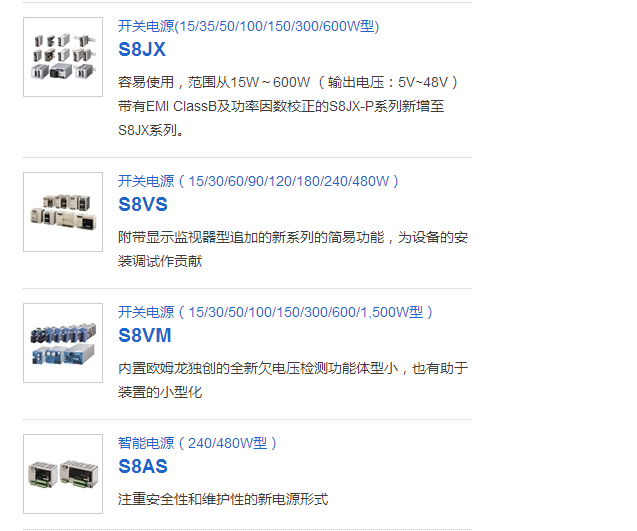Open 开关电源 (15/30/60/90/120/180/240/480W) category link

[258, 181]
